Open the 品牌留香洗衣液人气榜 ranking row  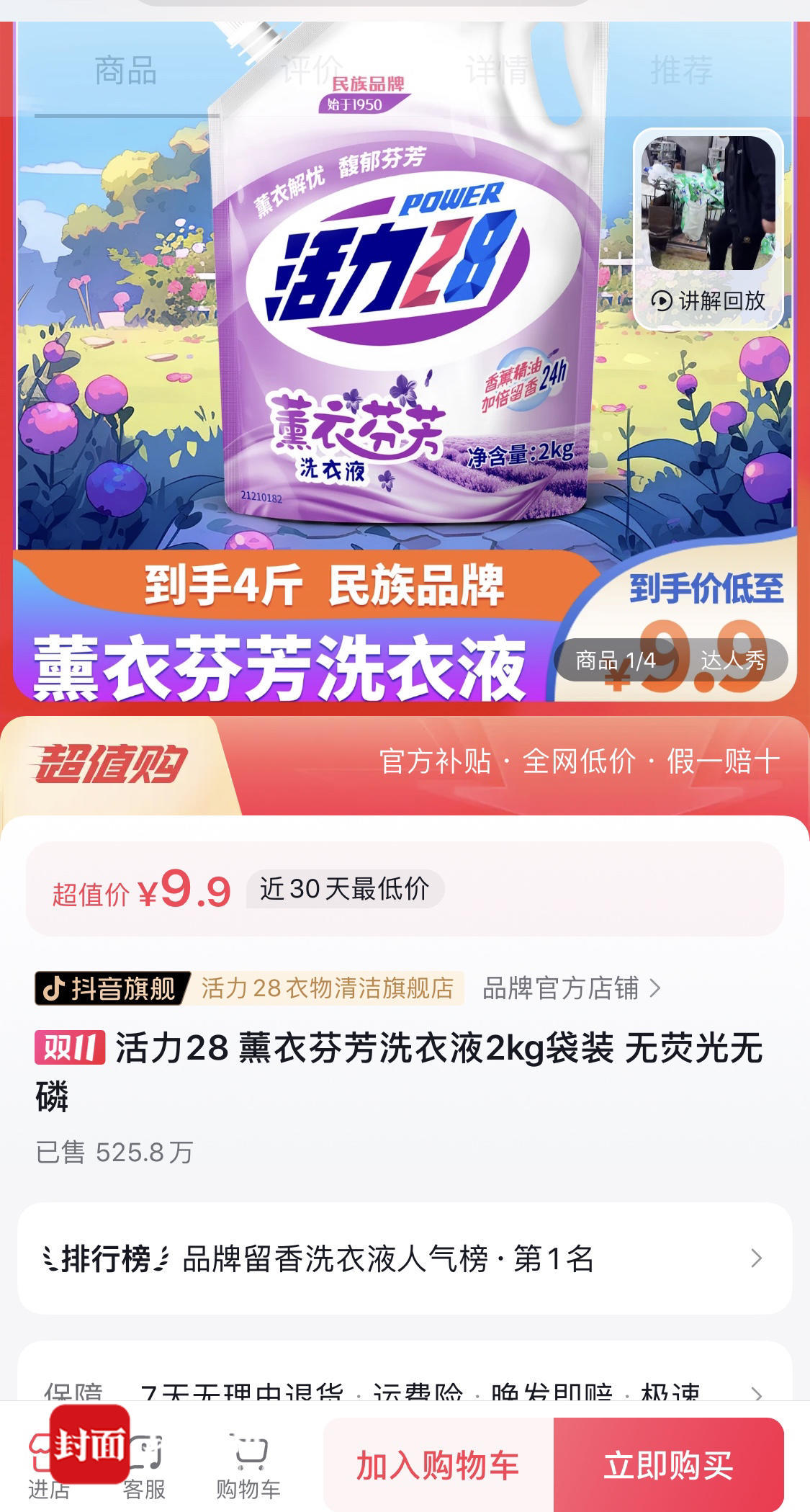[405, 1258]
